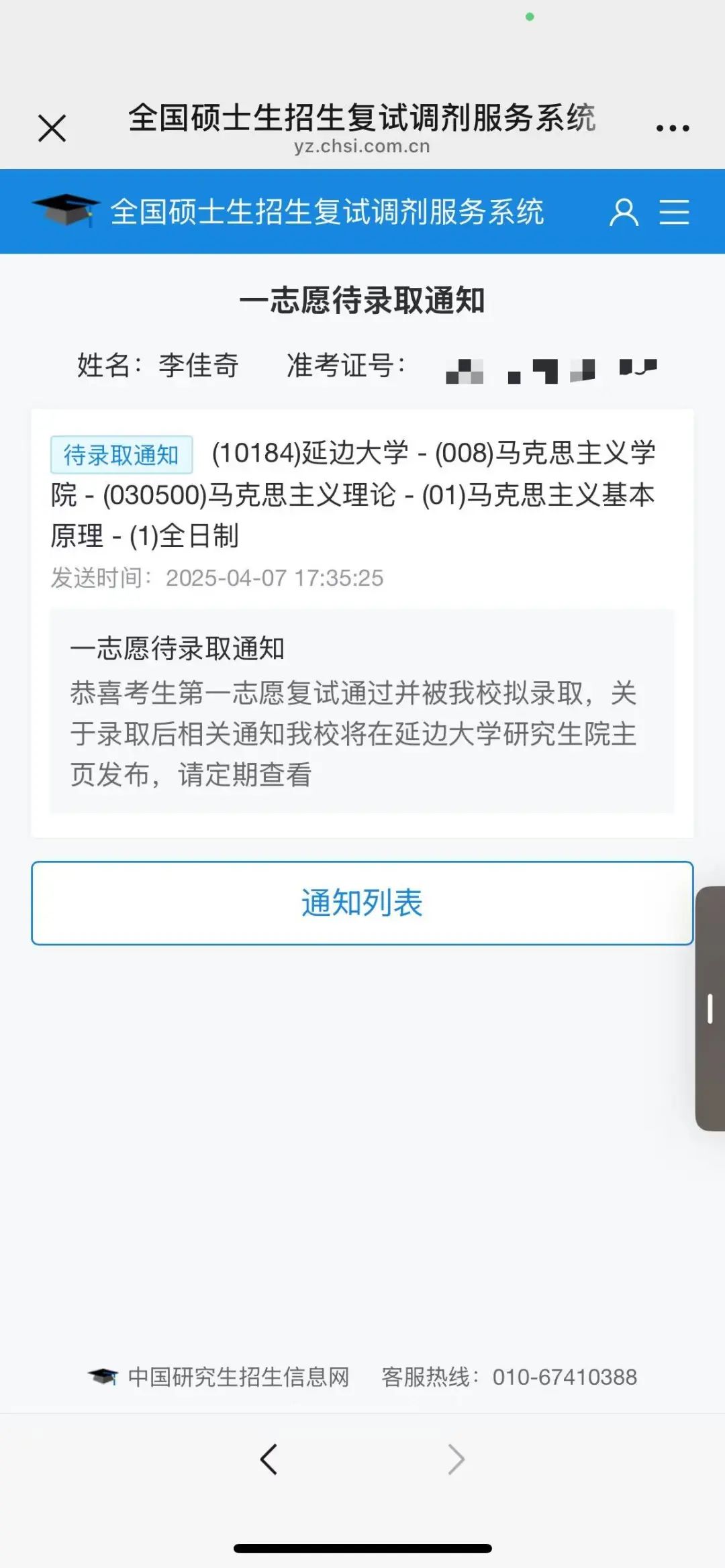The width and height of the screenshot is (725, 1568).
Task: Tap the 通知列表 button
Action: coord(362,903)
